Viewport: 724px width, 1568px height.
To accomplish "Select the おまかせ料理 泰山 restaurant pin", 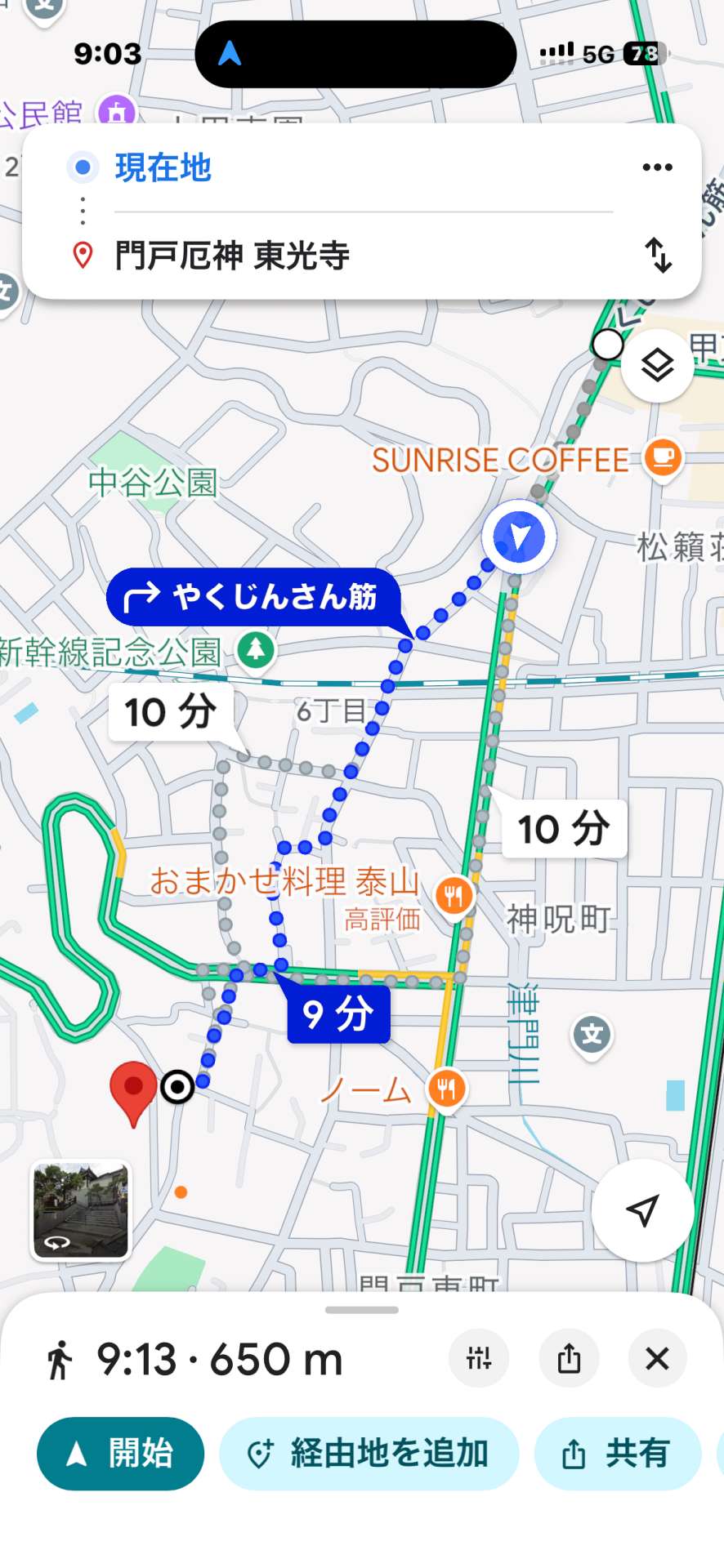I will pos(454,895).
